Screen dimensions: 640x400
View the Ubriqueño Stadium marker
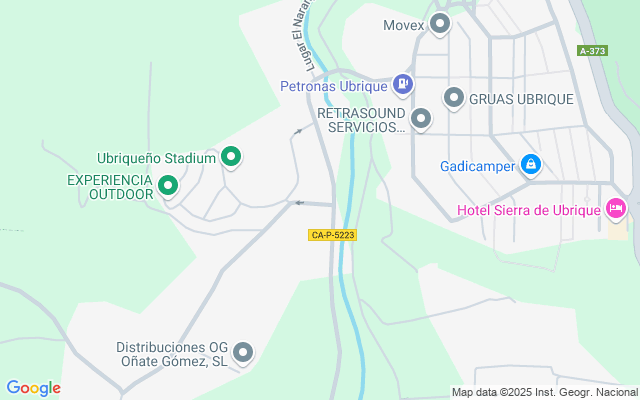click(232, 157)
